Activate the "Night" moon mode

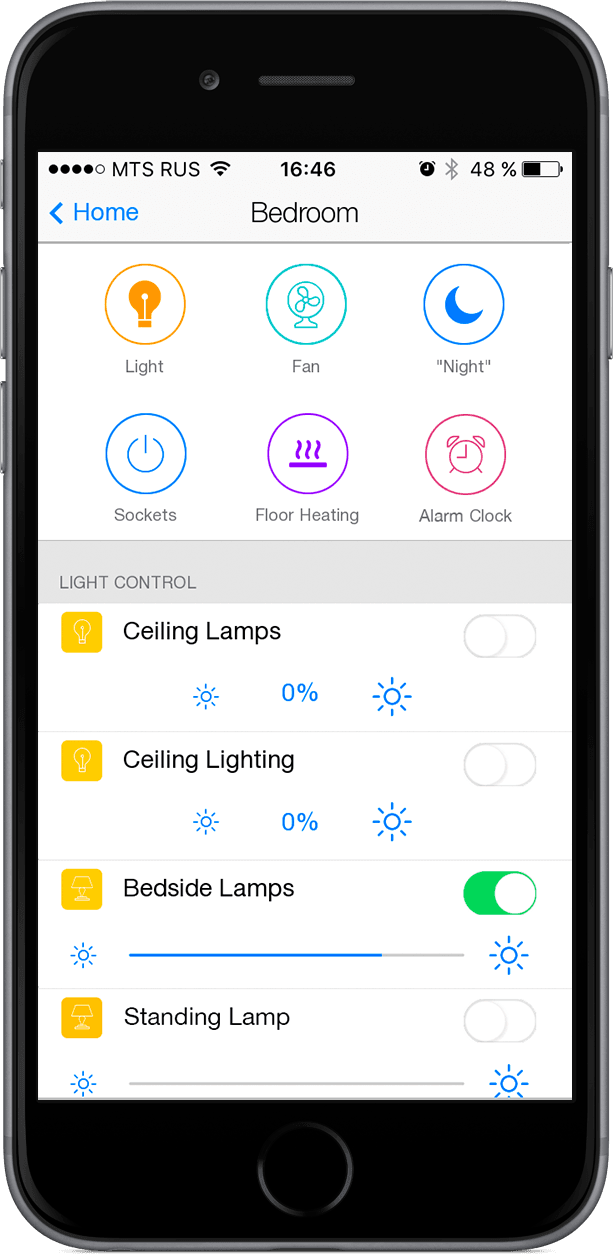(x=464, y=303)
